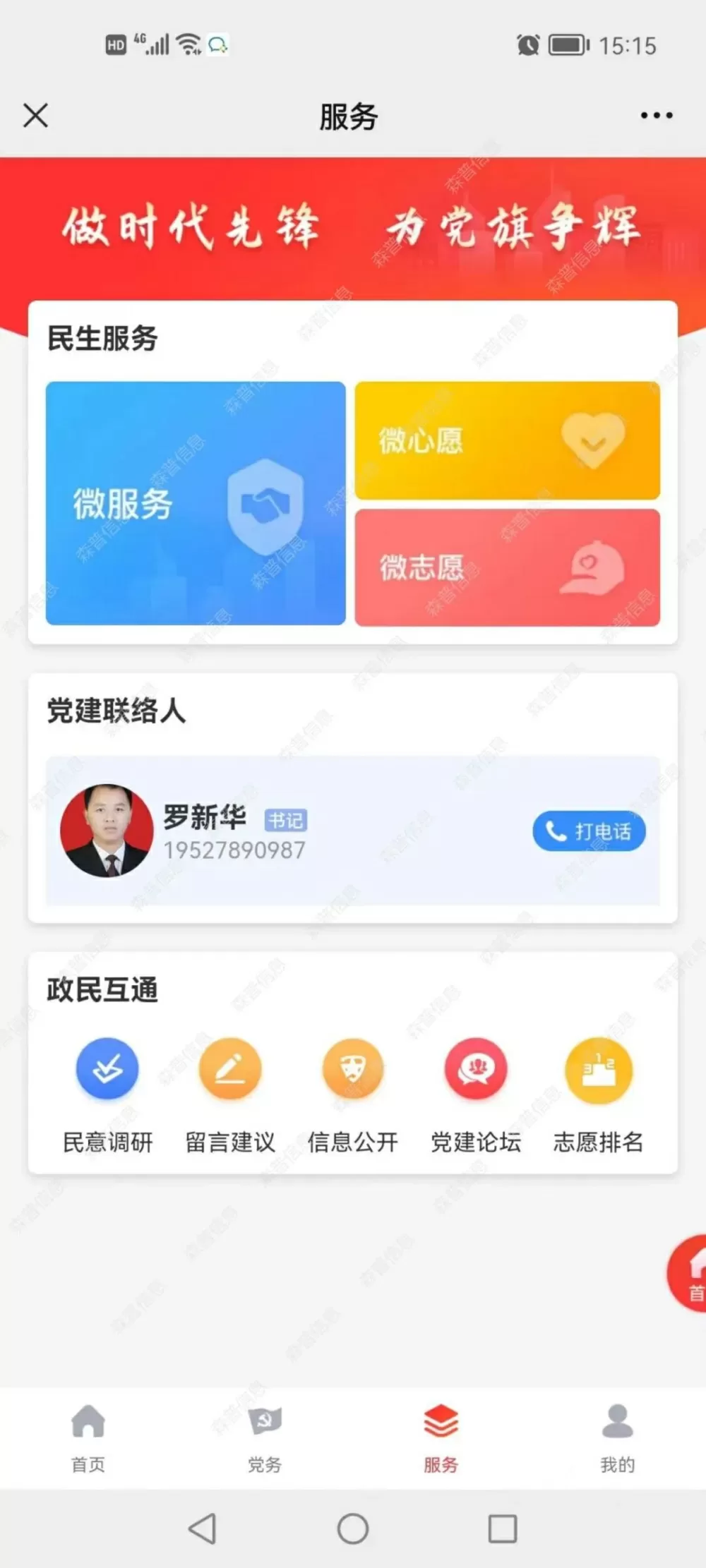The image size is (706, 1568).
Task: Open the three-dot overflow menu
Action: click(656, 116)
